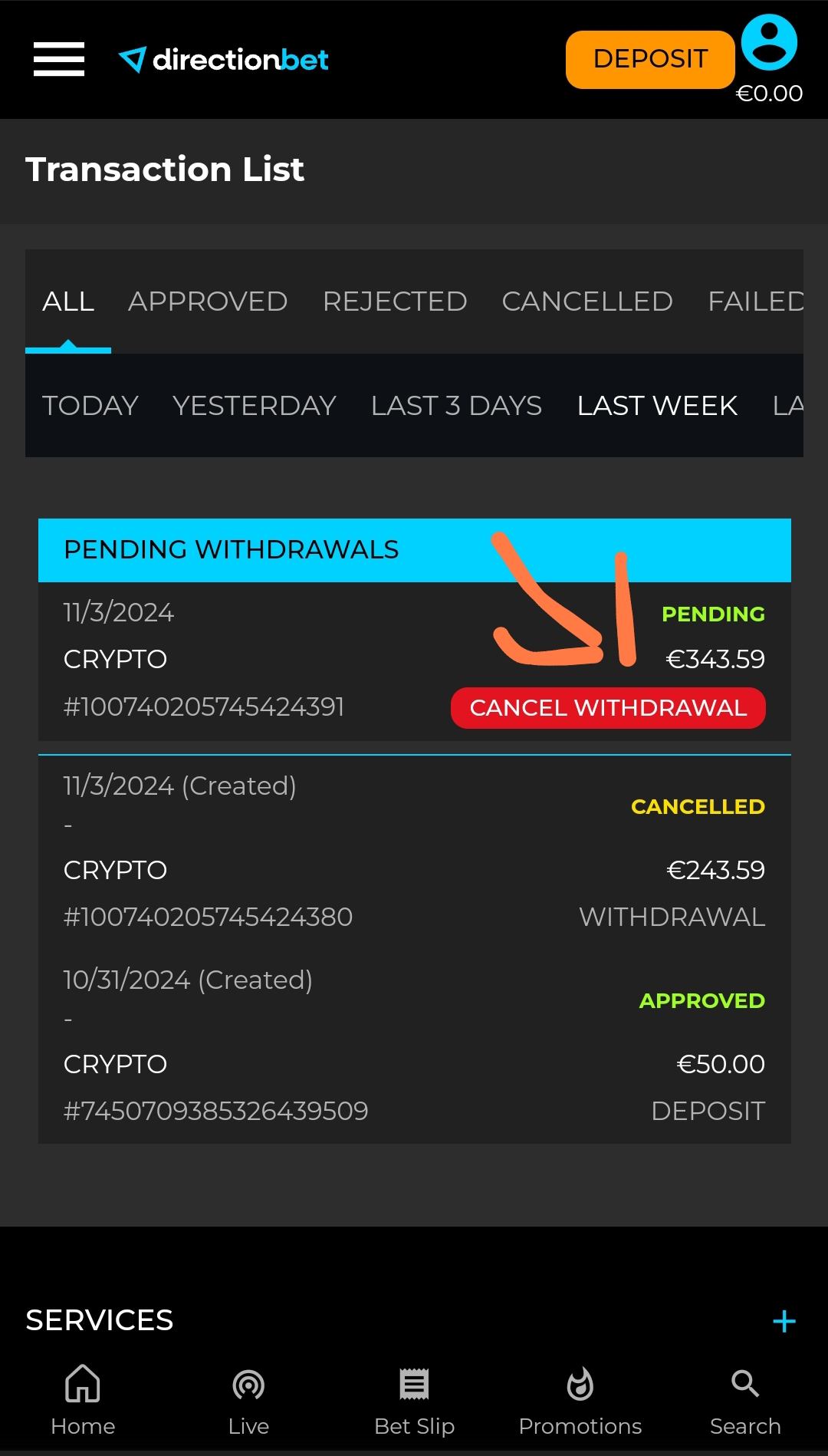828x1456 pixels.
Task: Filter transactions by Today
Action: [x=90, y=405]
